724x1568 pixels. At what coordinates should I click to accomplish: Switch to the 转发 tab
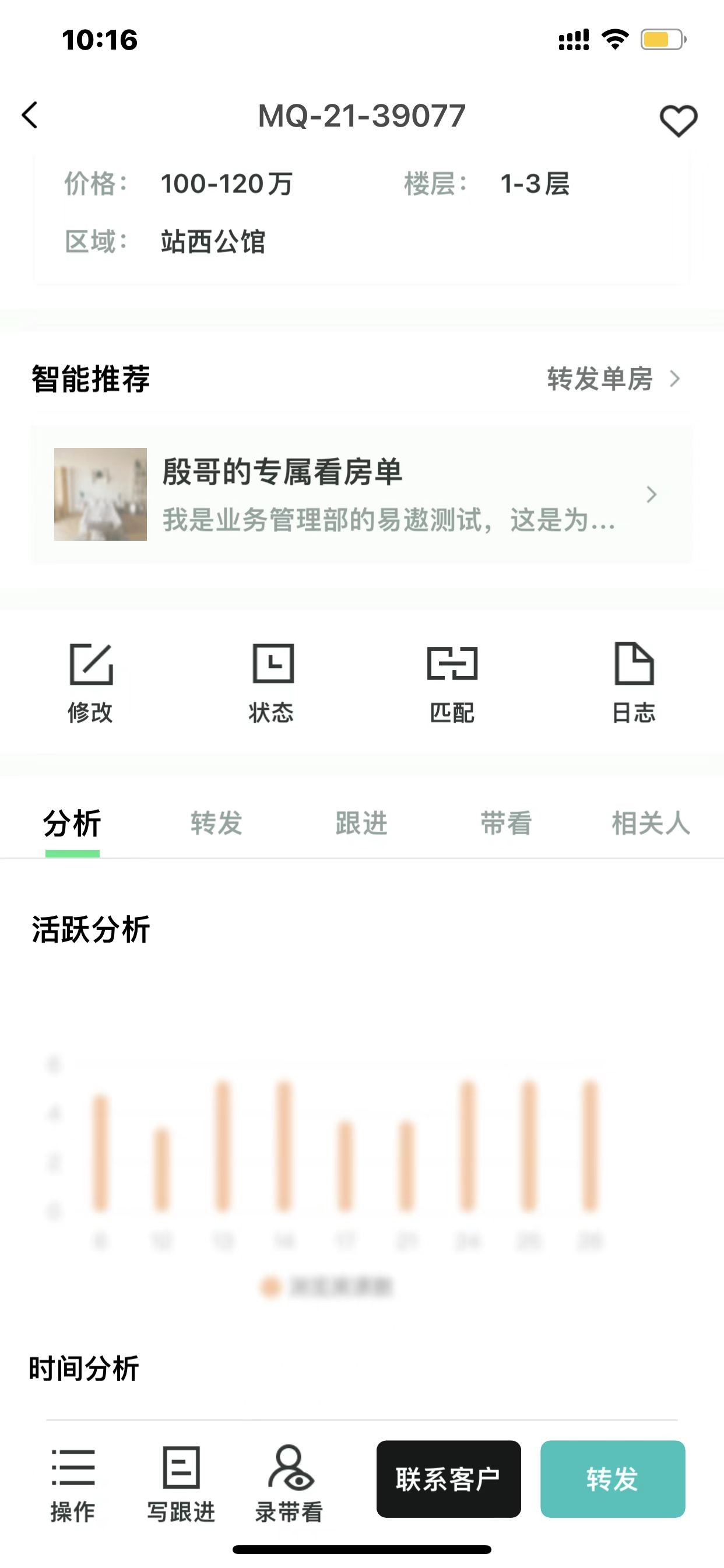click(x=217, y=823)
